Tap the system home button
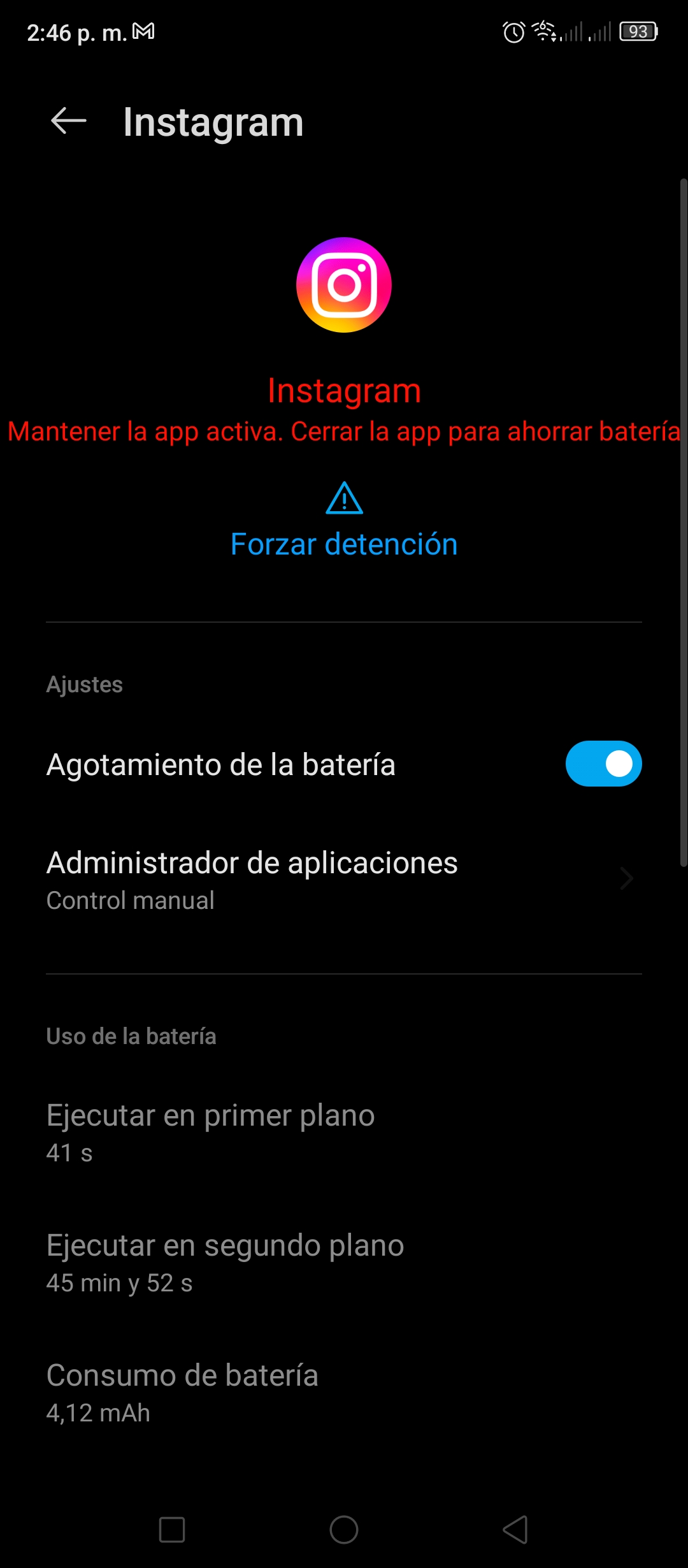 (344, 1529)
